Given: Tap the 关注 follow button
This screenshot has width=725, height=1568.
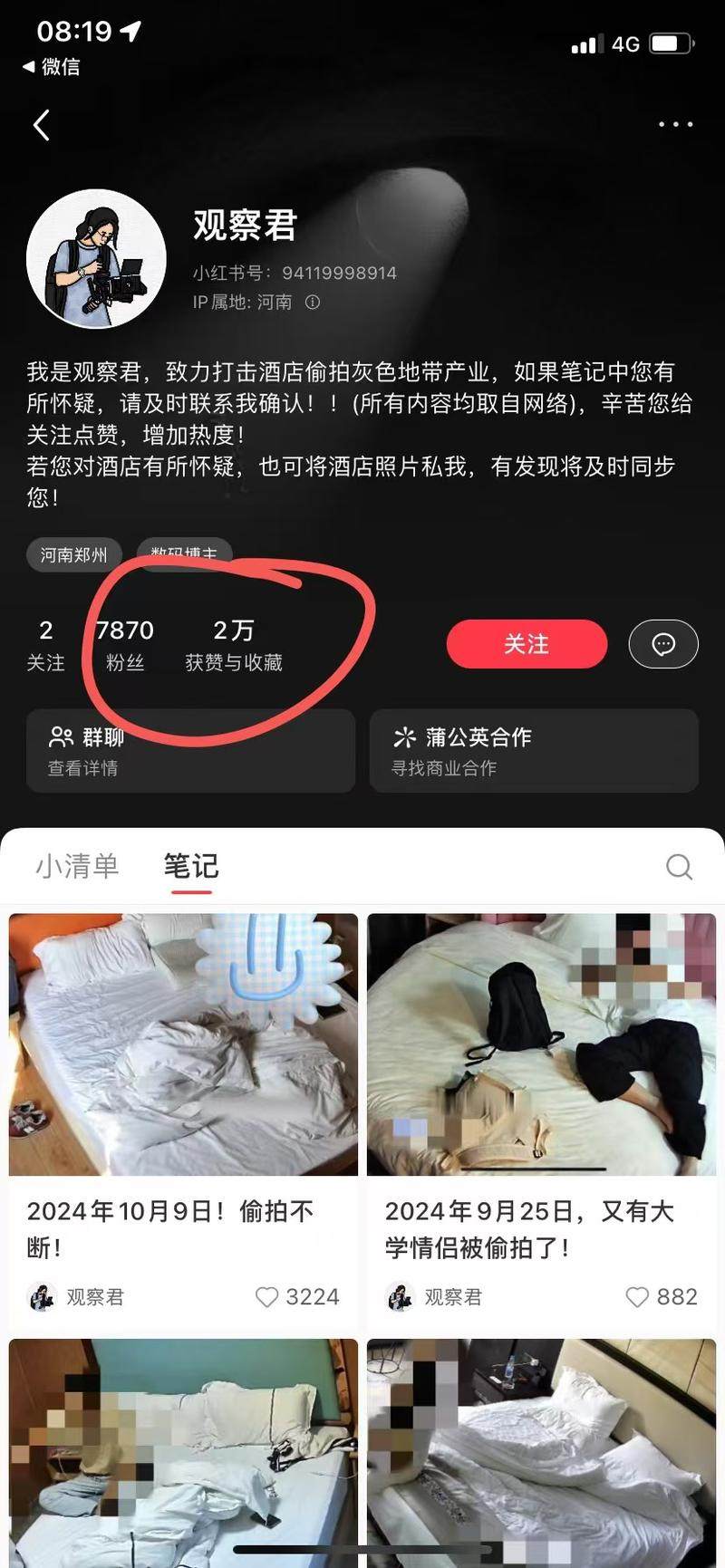Looking at the screenshot, I should (x=527, y=644).
